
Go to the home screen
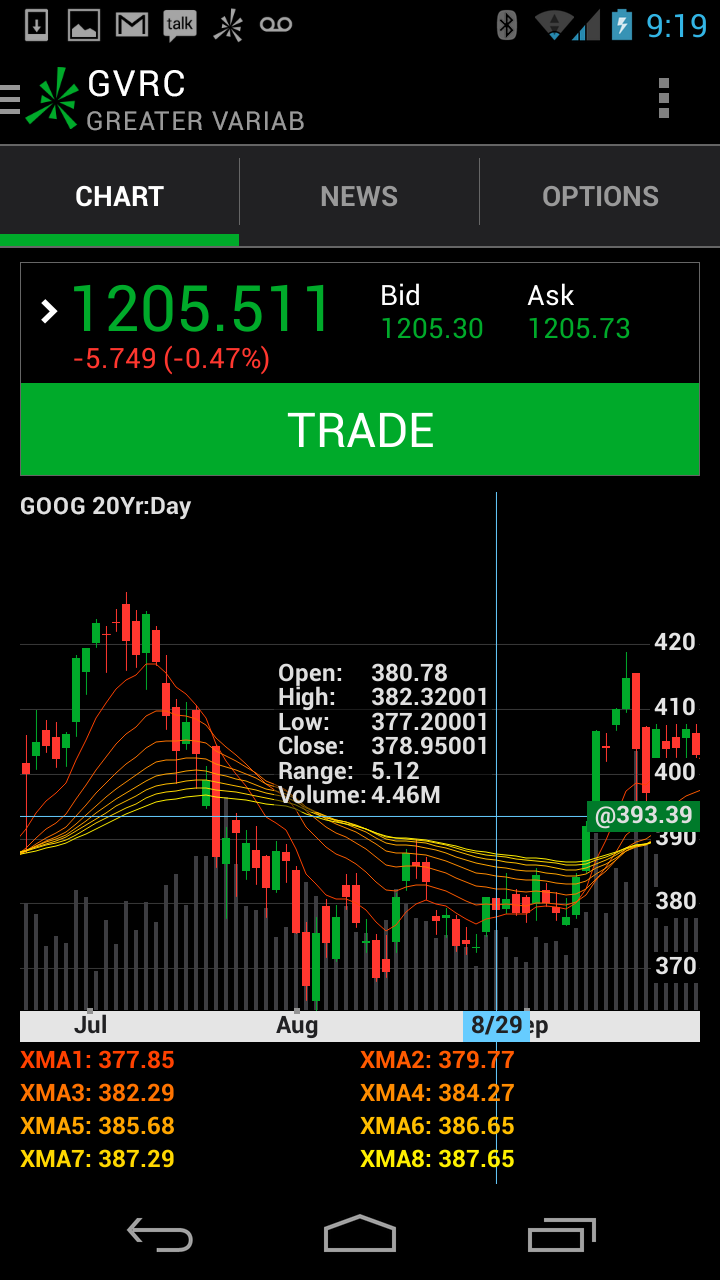tap(360, 1235)
